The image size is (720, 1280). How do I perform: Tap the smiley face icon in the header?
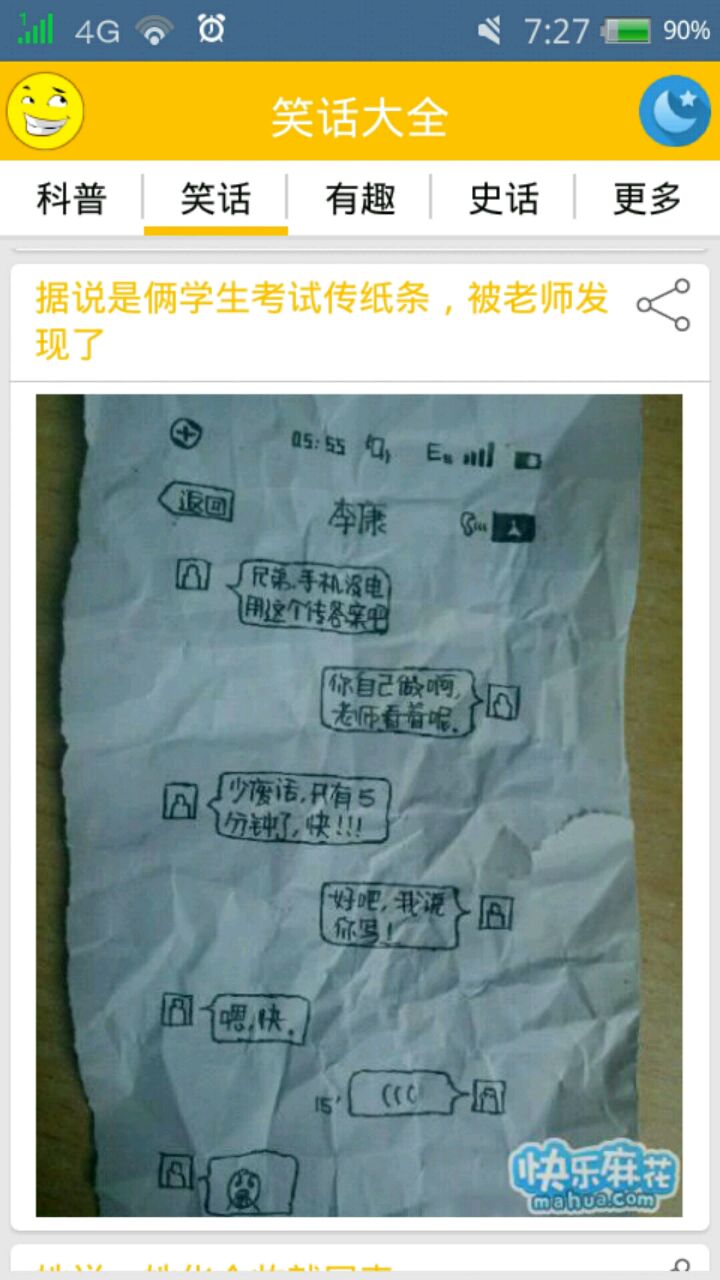point(45,112)
